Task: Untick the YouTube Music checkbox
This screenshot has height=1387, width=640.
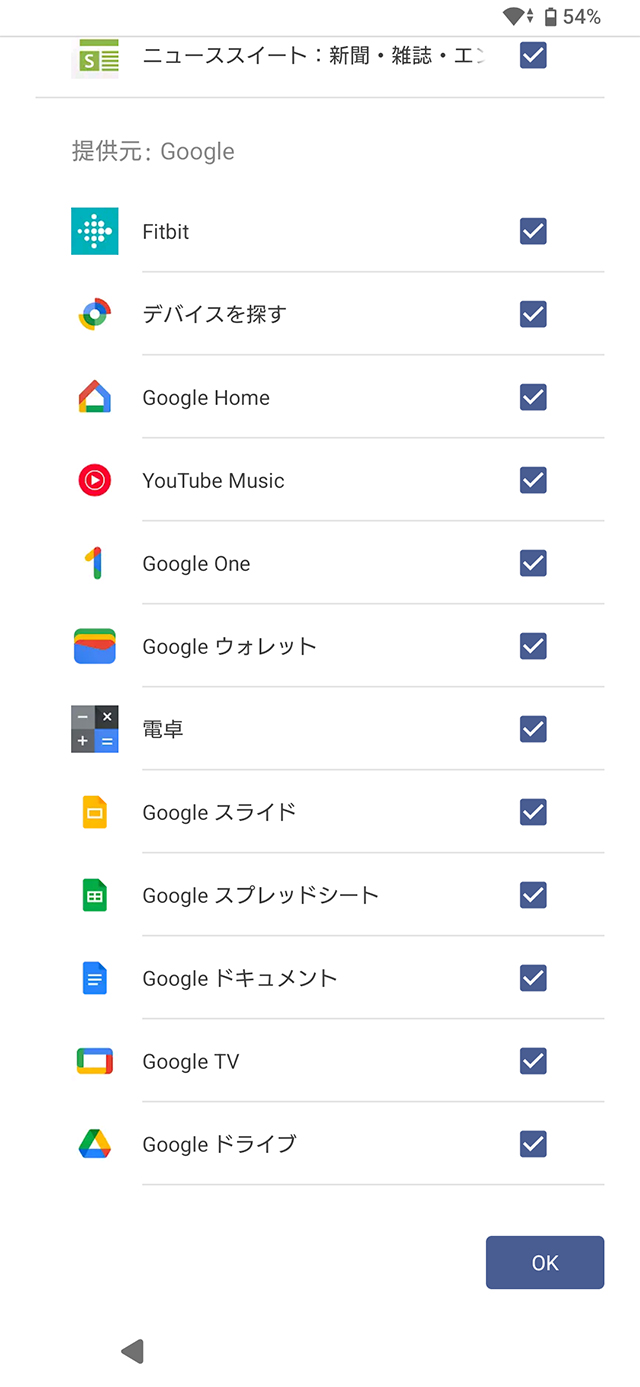Action: pyautogui.click(x=533, y=481)
